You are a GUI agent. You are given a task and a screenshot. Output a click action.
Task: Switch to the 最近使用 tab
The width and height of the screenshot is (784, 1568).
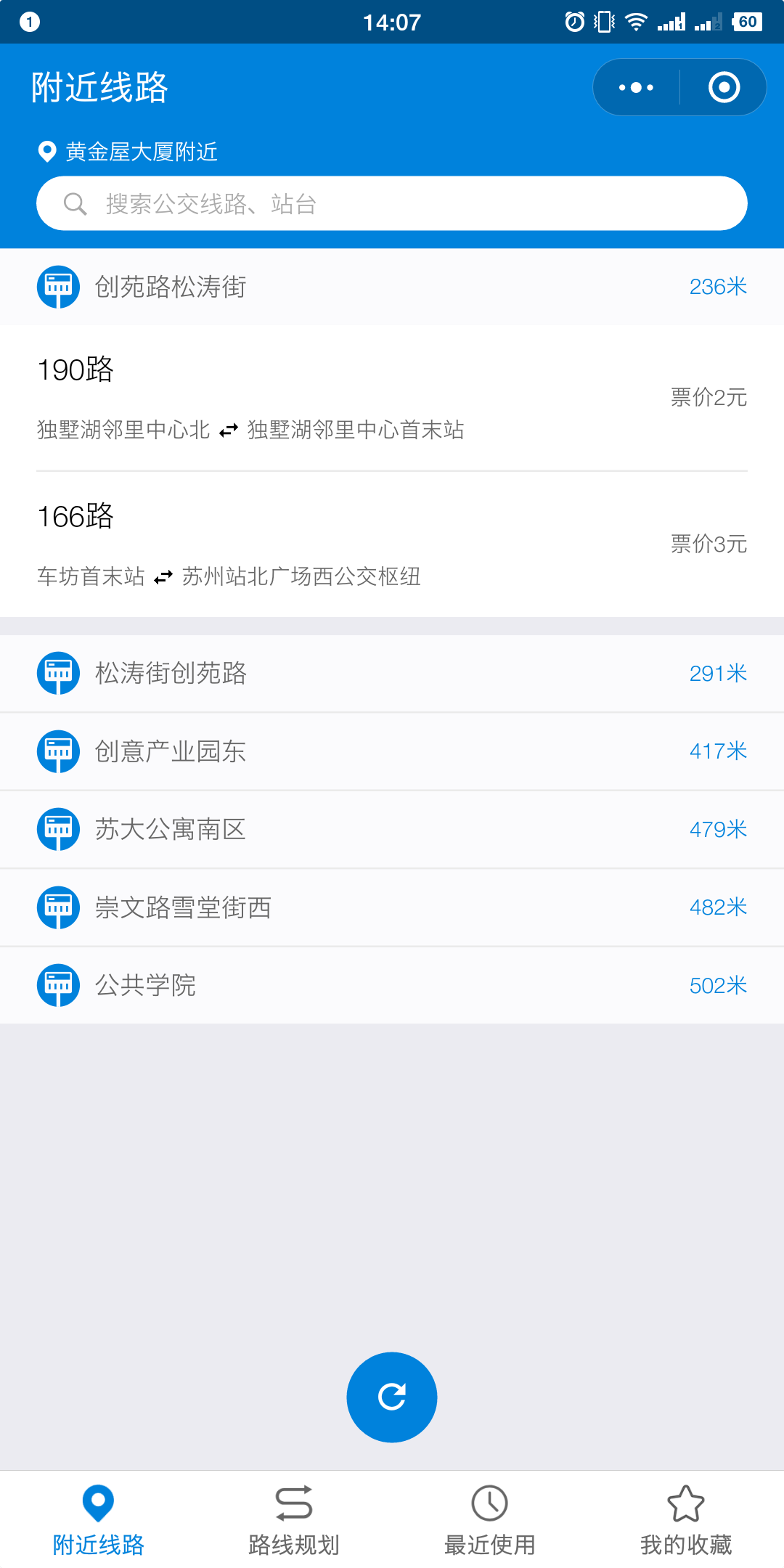[490, 1520]
